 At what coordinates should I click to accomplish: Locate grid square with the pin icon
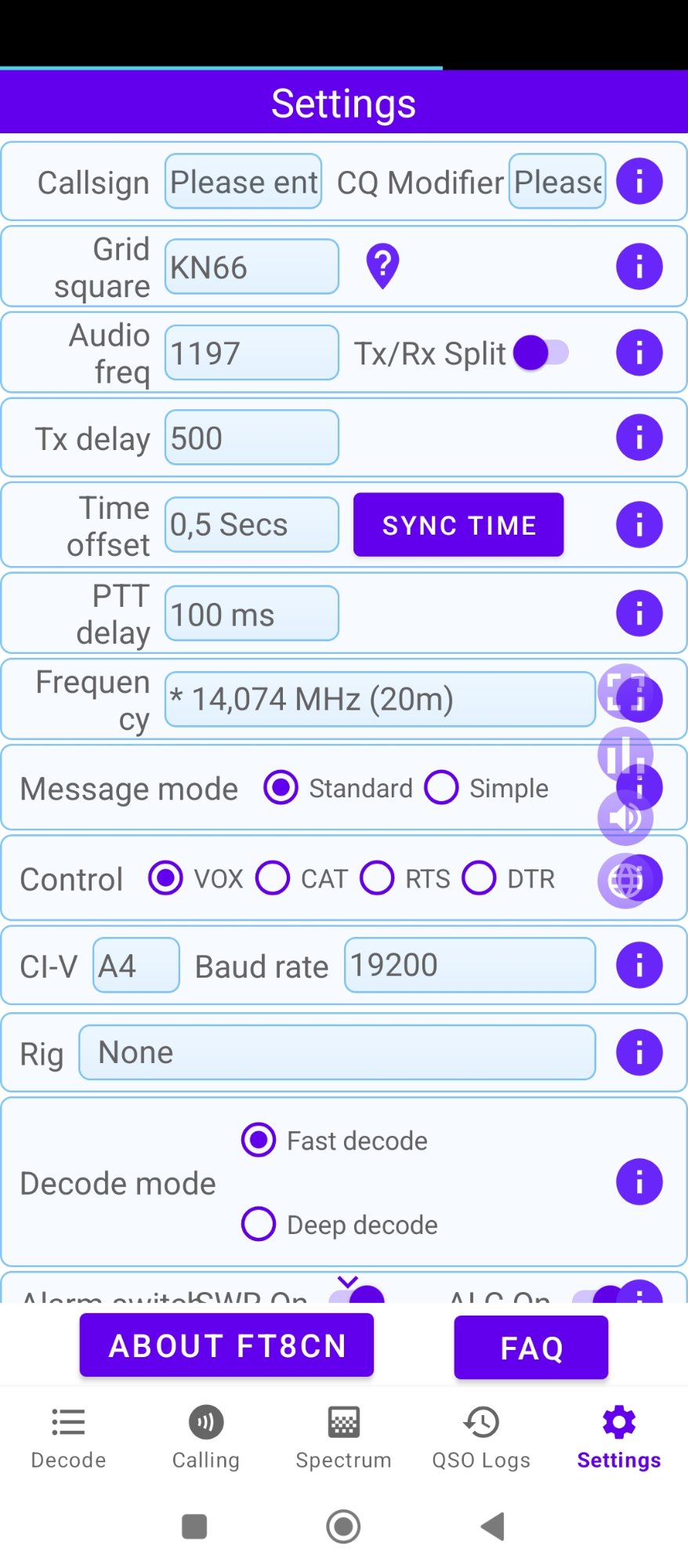(x=382, y=267)
